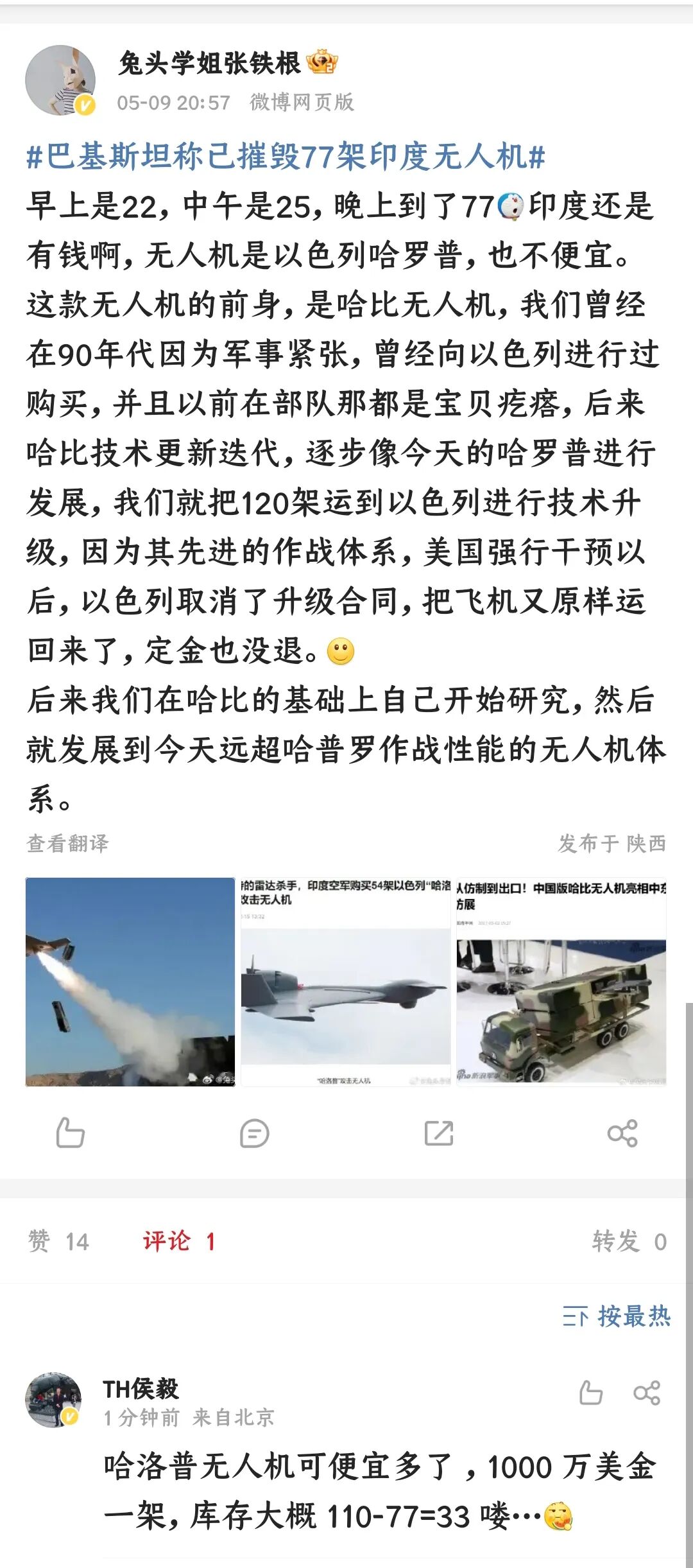
Task: Open the camouflage truck model image
Action: [561, 982]
